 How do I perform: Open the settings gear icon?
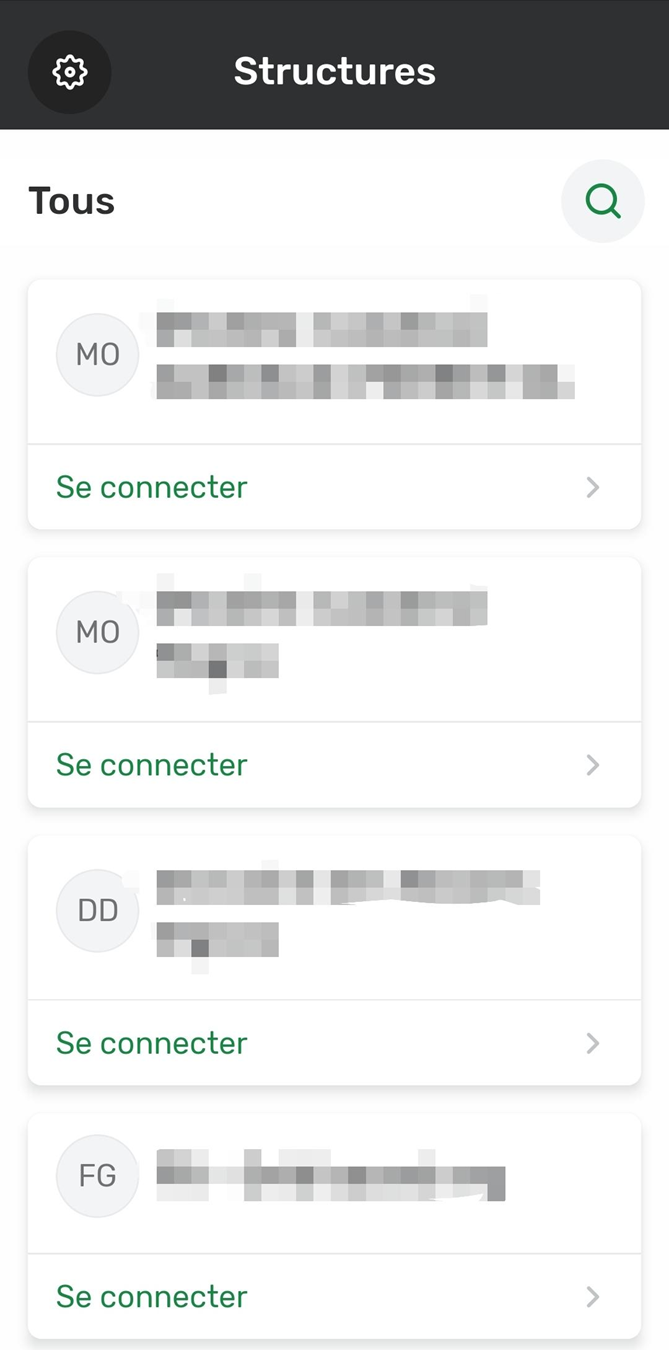pyautogui.click(x=69, y=71)
